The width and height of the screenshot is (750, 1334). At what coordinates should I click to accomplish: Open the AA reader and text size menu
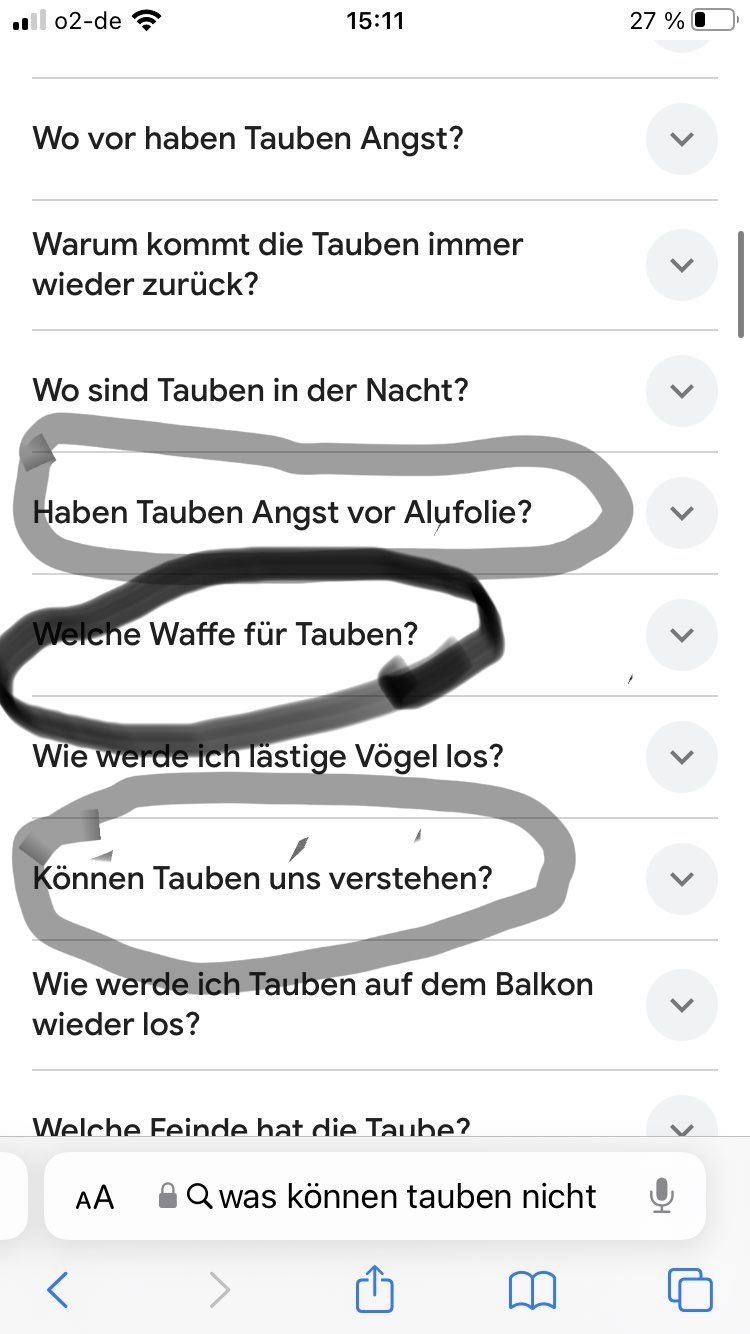coord(95,1197)
